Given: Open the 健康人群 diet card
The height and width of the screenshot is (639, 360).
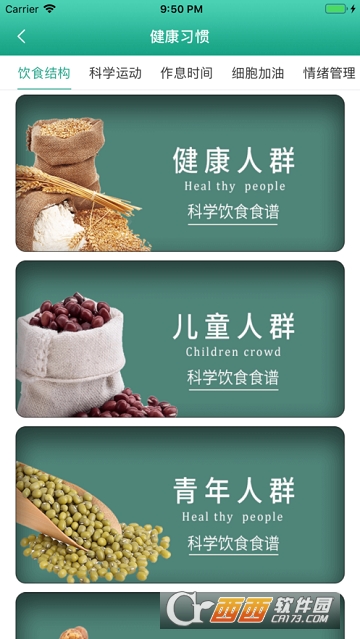Looking at the screenshot, I should 180,173.
